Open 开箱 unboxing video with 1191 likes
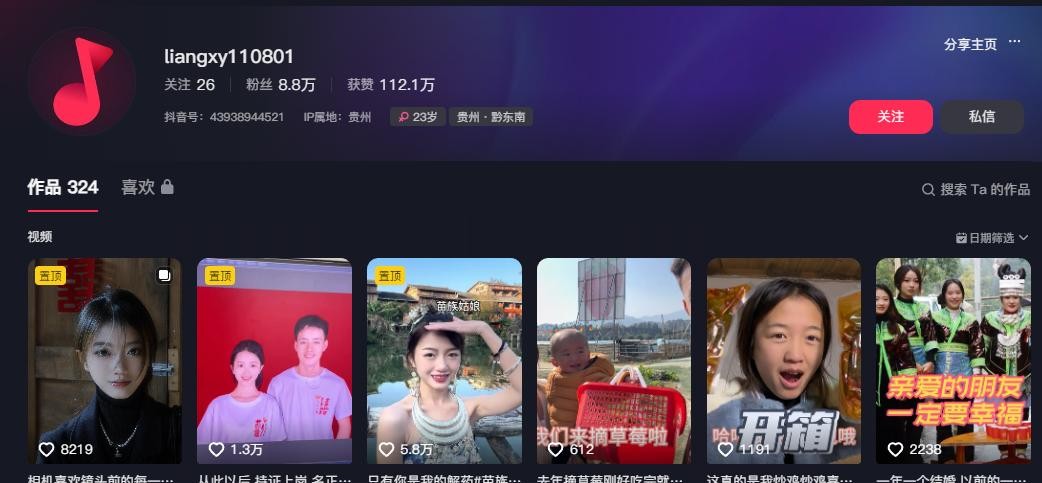Image resolution: width=1042 pixels, height=483 pixels. (784, 360)
